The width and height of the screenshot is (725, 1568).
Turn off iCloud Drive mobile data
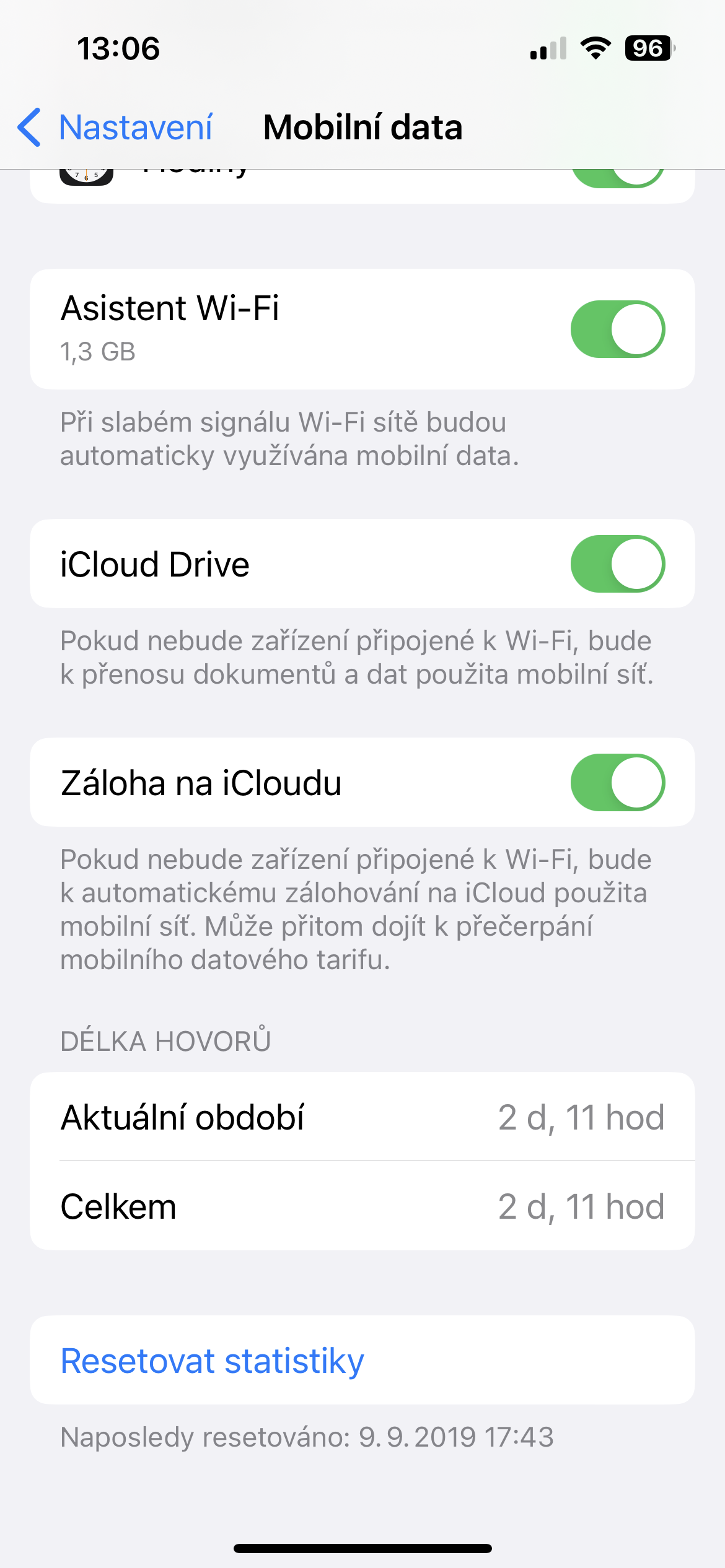pos(617,564)
